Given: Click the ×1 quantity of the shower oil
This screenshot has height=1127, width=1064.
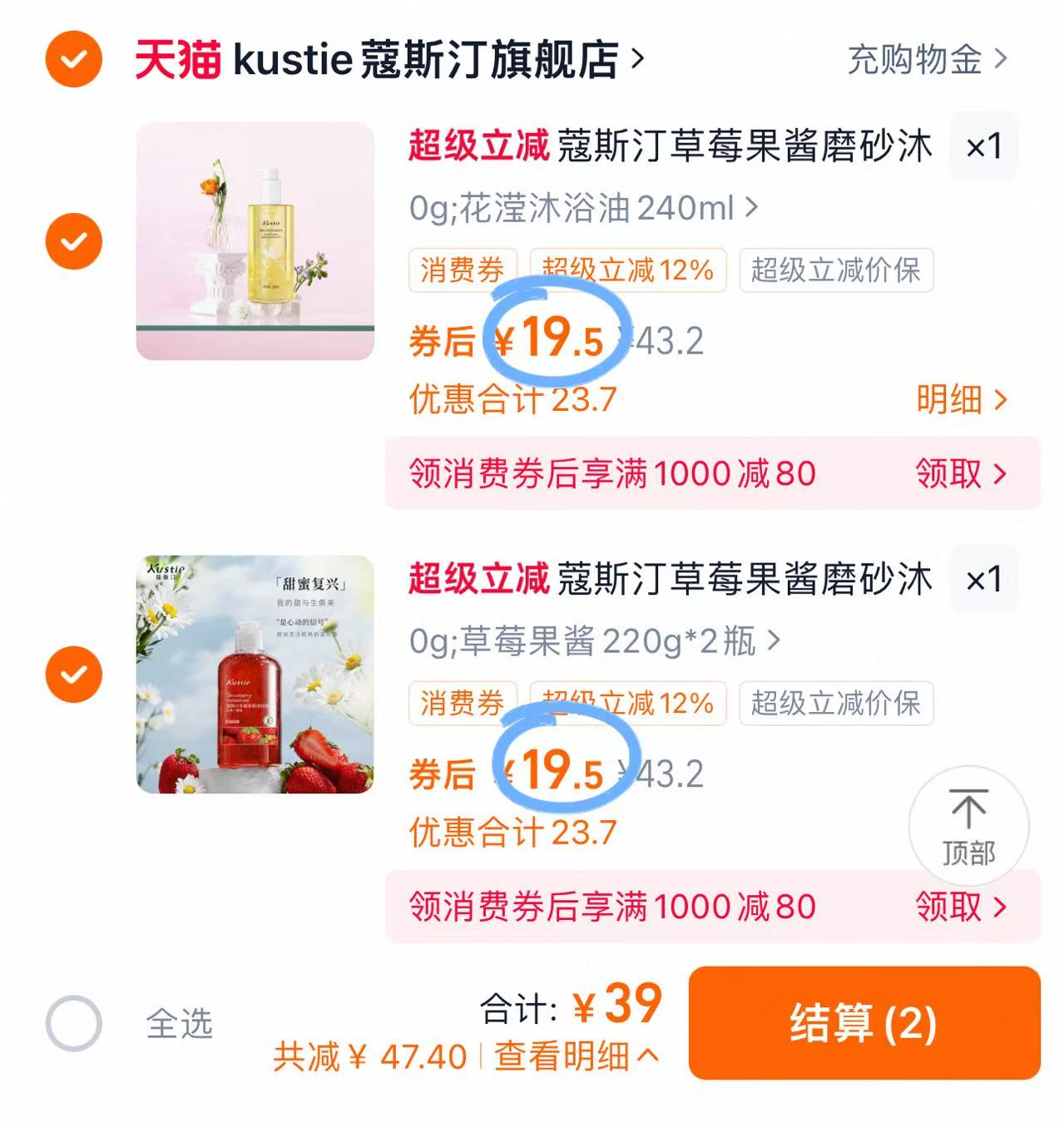Looking at the screenshot, I should click(982, 144).
